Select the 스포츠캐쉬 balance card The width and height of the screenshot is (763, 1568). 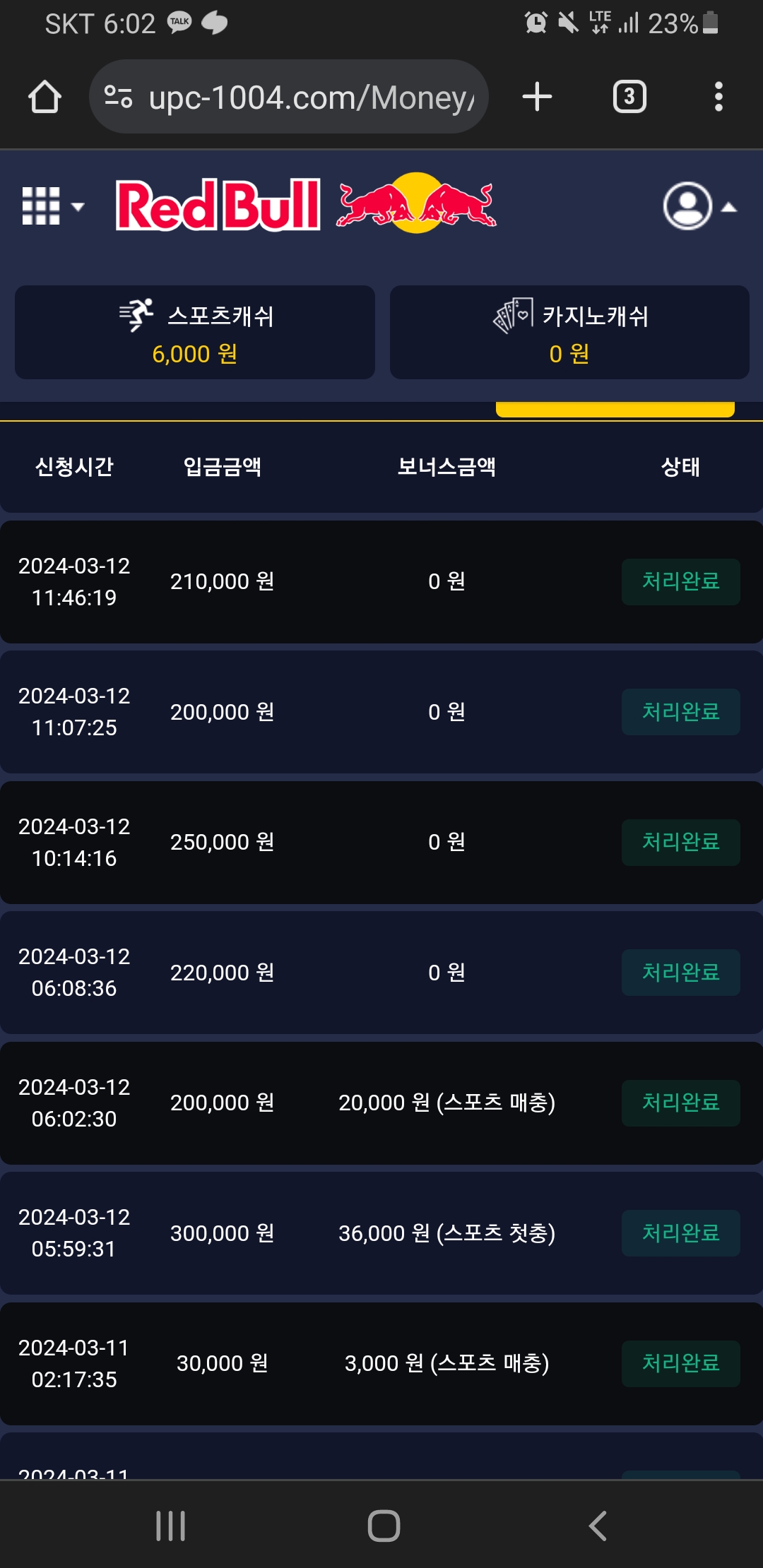pos(195,333)
